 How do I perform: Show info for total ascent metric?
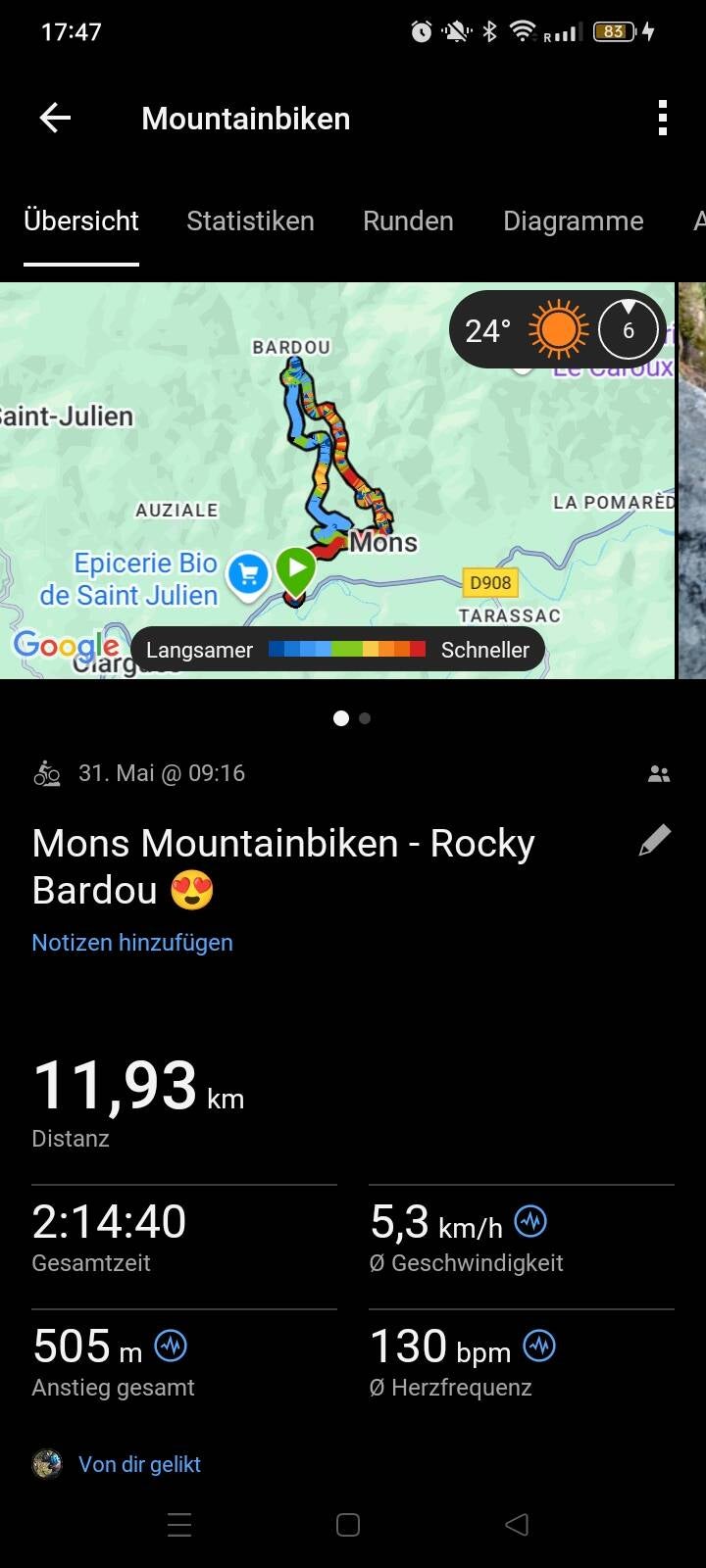(171, 1346)
